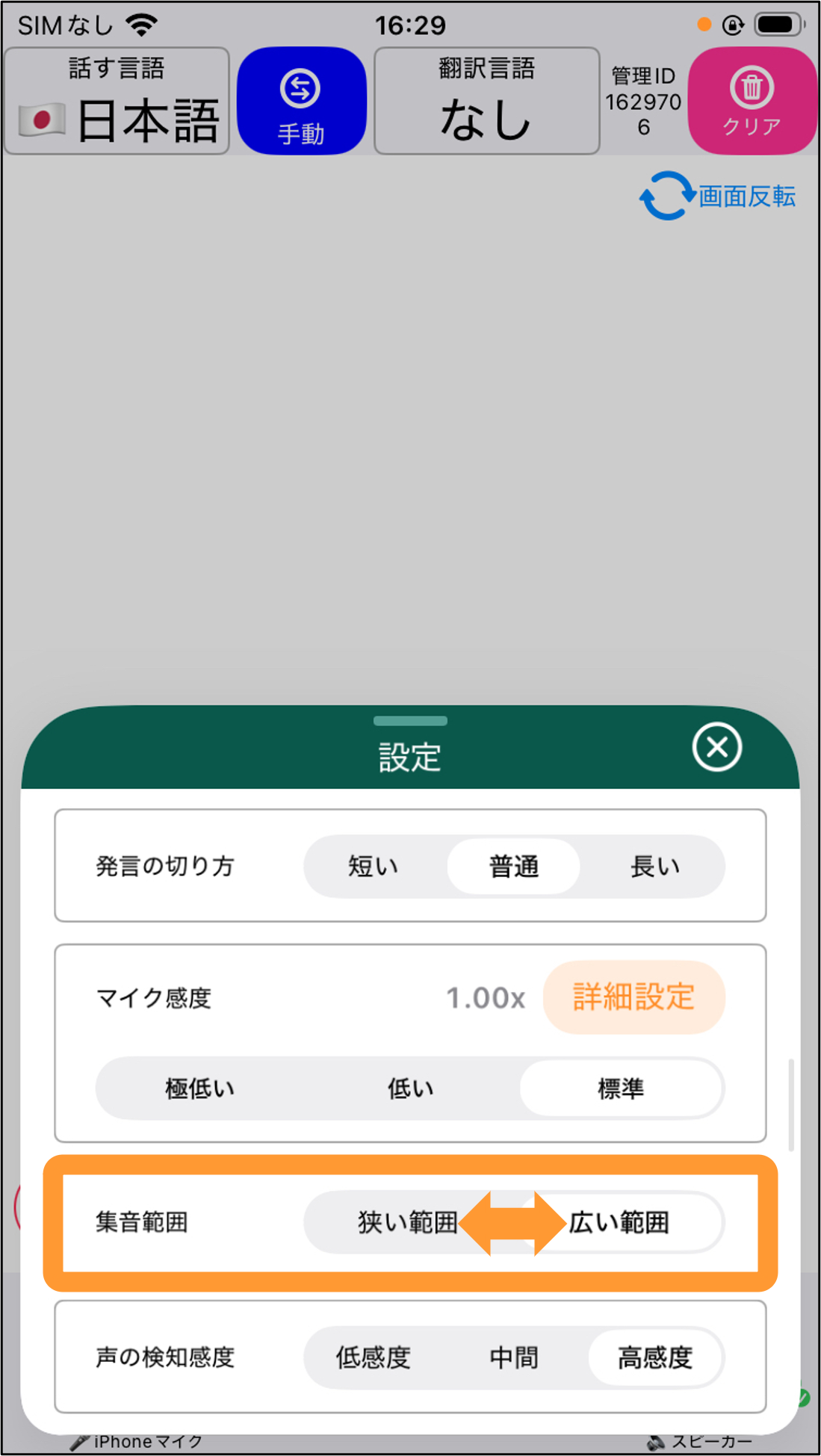Select 極低い mic sensitivity
The image size is (821, 1456).
200,1088
